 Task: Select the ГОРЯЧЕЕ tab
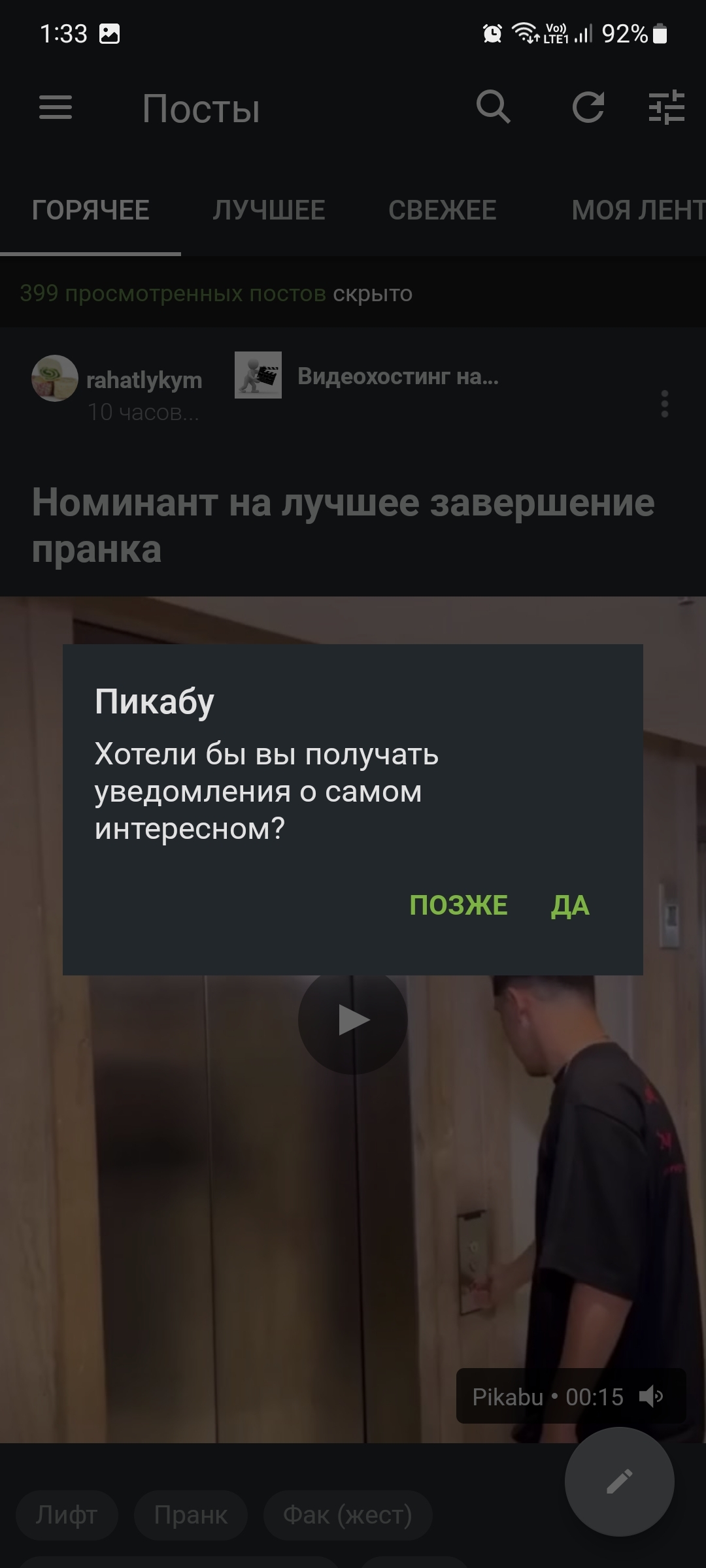(x=90, y=210)
